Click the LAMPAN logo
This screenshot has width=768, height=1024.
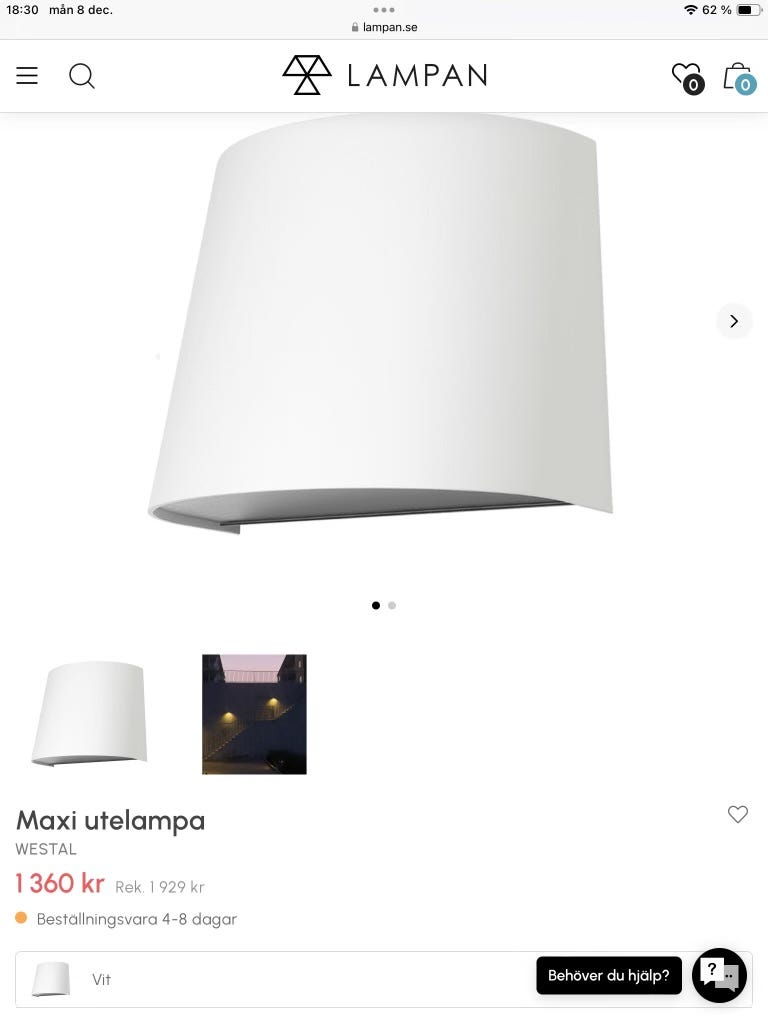point(386,75)
